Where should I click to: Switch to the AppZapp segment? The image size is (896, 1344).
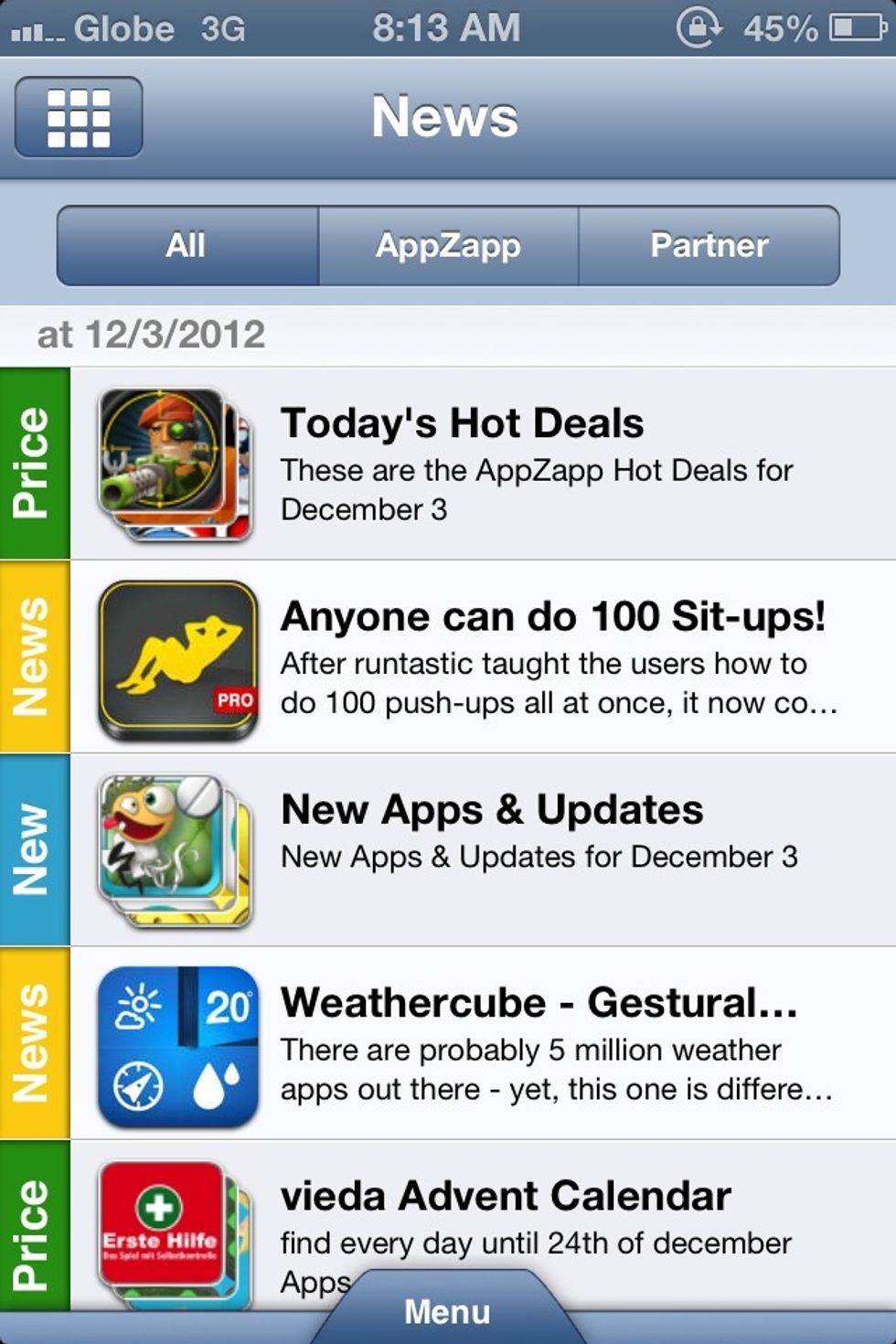coord(448,245)
